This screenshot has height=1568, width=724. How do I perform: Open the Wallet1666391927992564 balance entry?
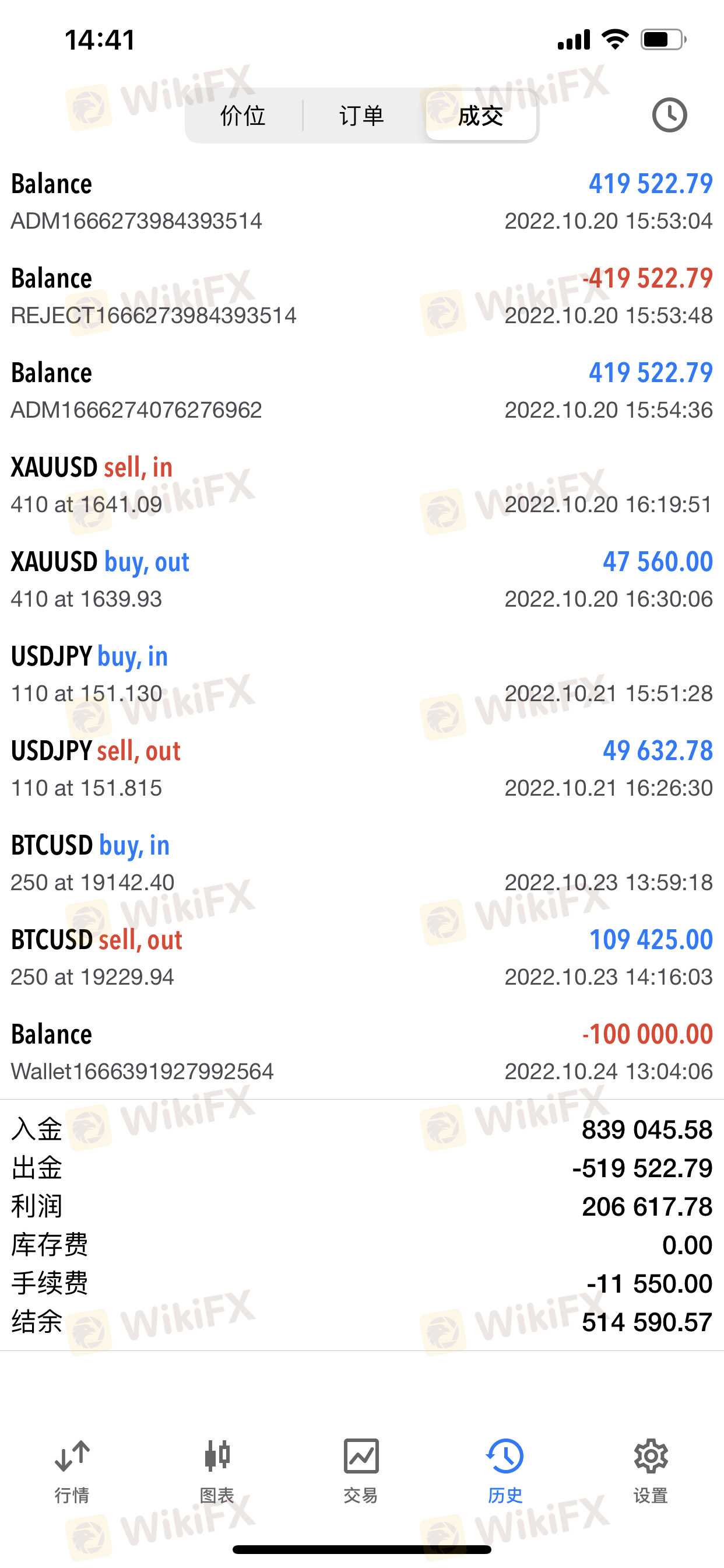362,1052
